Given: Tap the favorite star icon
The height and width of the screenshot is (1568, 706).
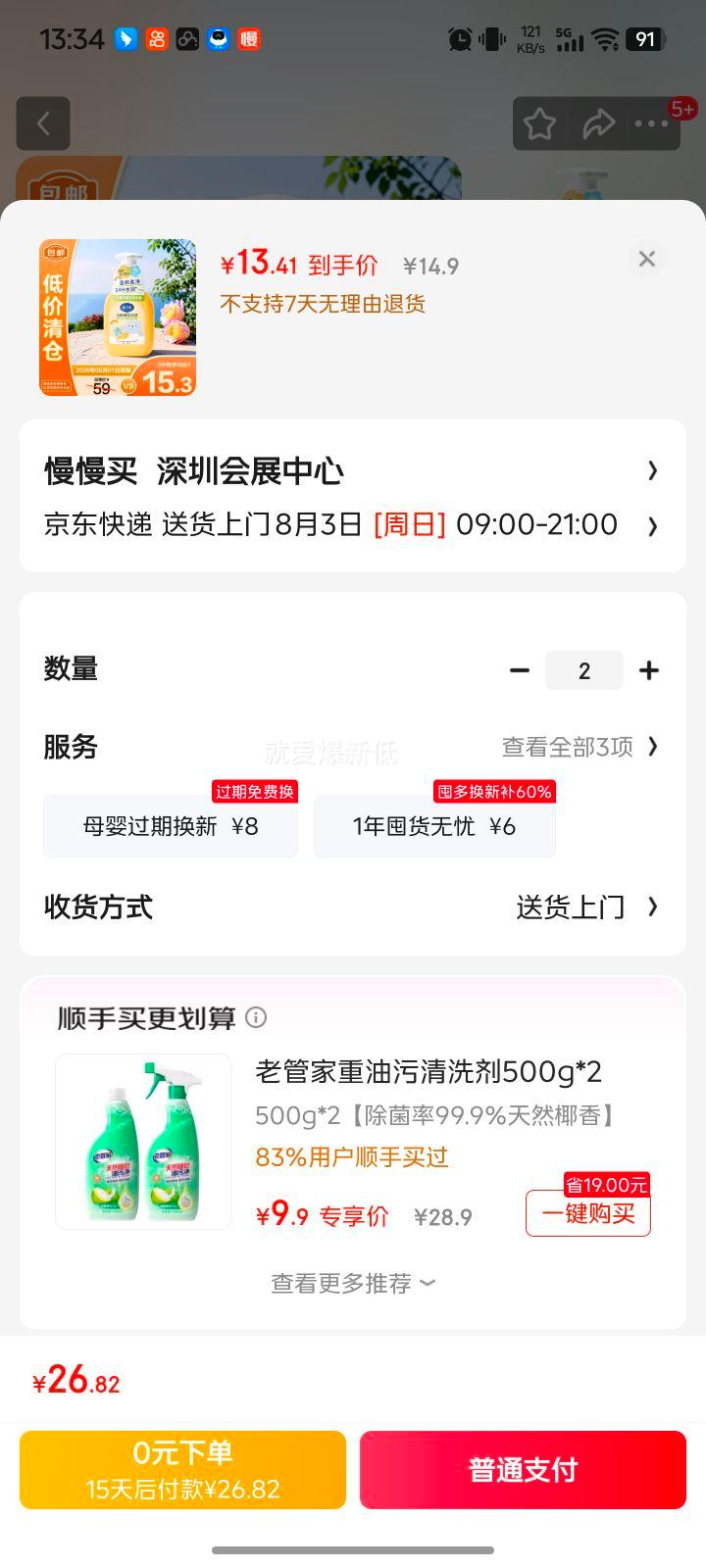Looking at the screenshot, I should pyautogui.click(x=540, y=123).
